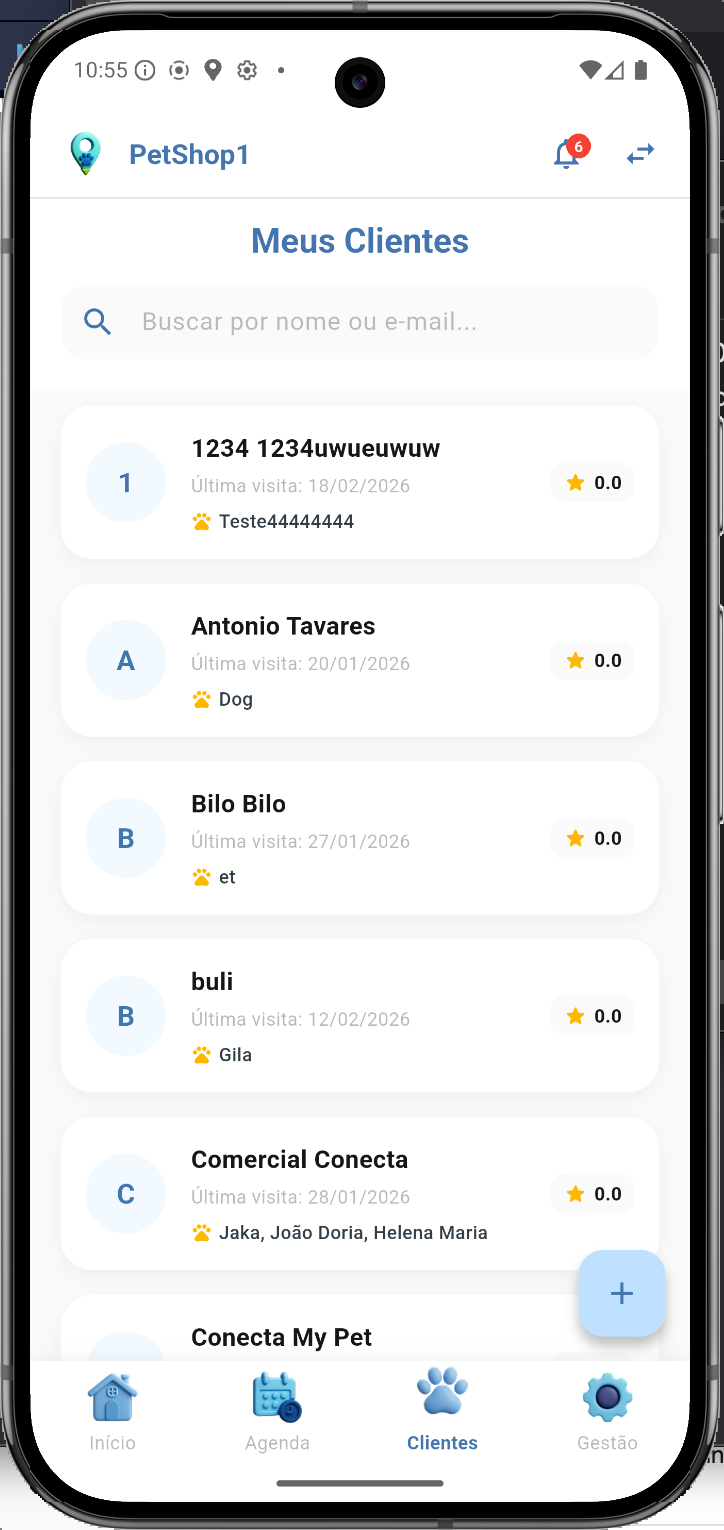Select the buli client card
The image size is (724, 1530).
(360, 1016)
